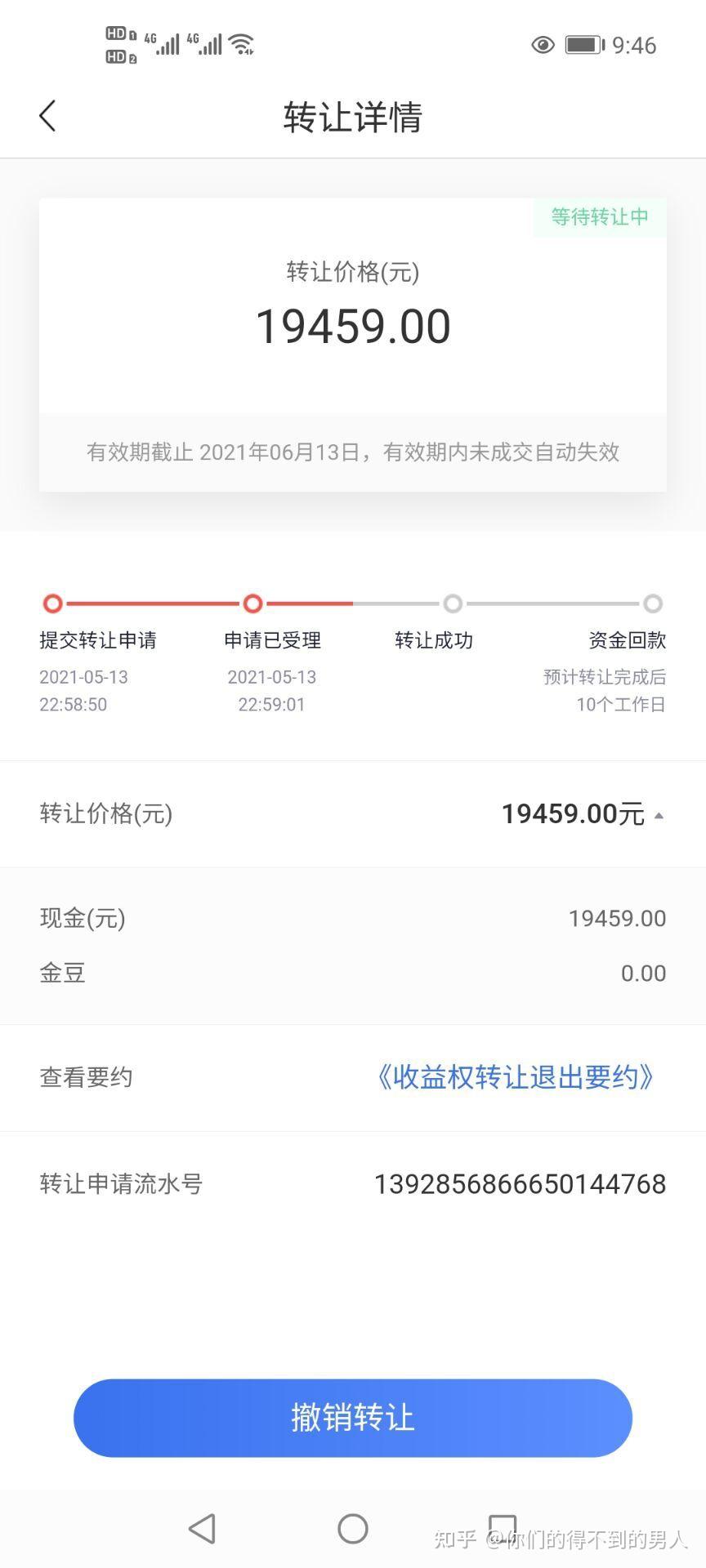Select the 申请已受理 step marker

tap(252, 604)
